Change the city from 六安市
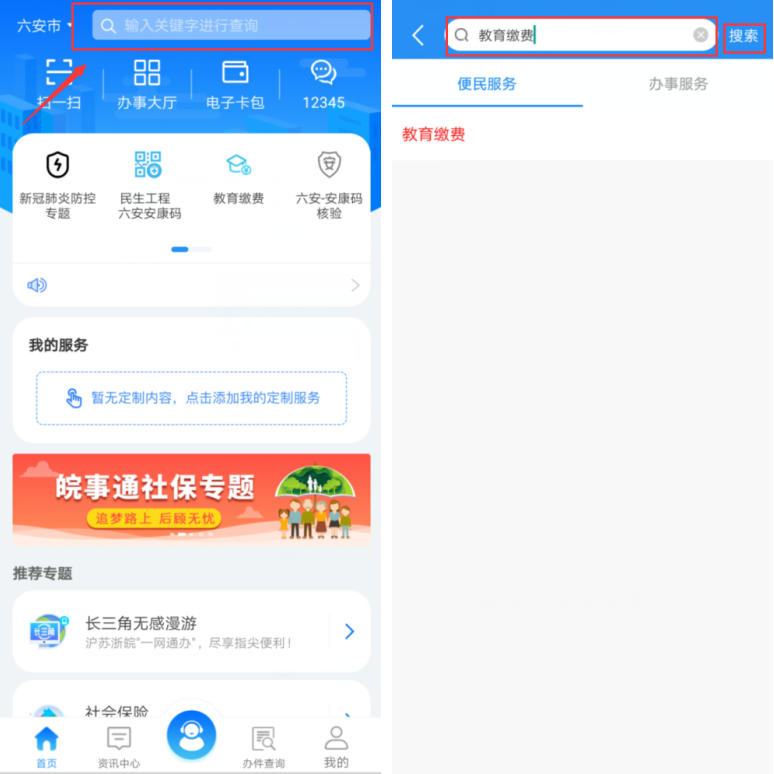This screenshot has width=774, height=774. (x=44, y=26)
